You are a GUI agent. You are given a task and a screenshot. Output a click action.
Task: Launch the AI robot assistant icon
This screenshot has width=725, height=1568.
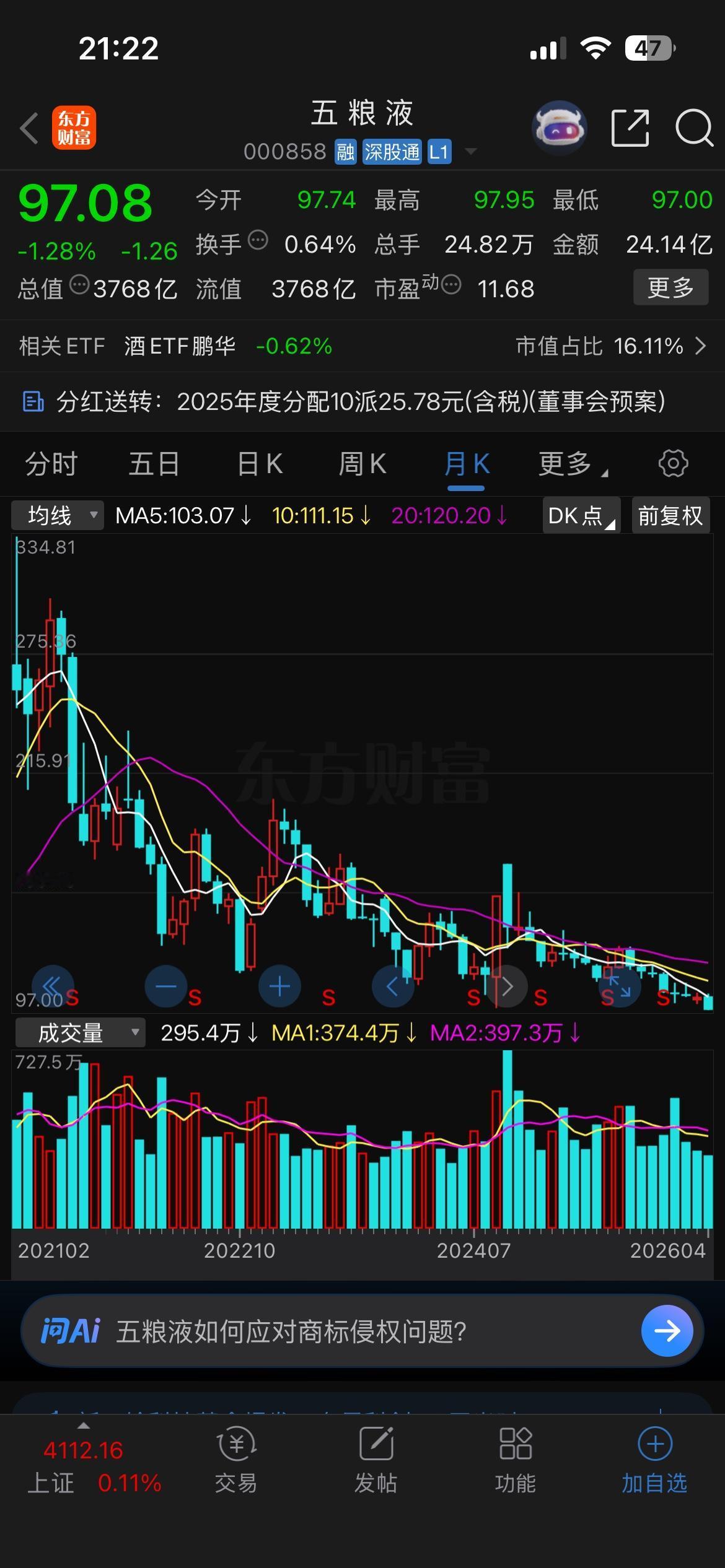(x=558, y=126)
